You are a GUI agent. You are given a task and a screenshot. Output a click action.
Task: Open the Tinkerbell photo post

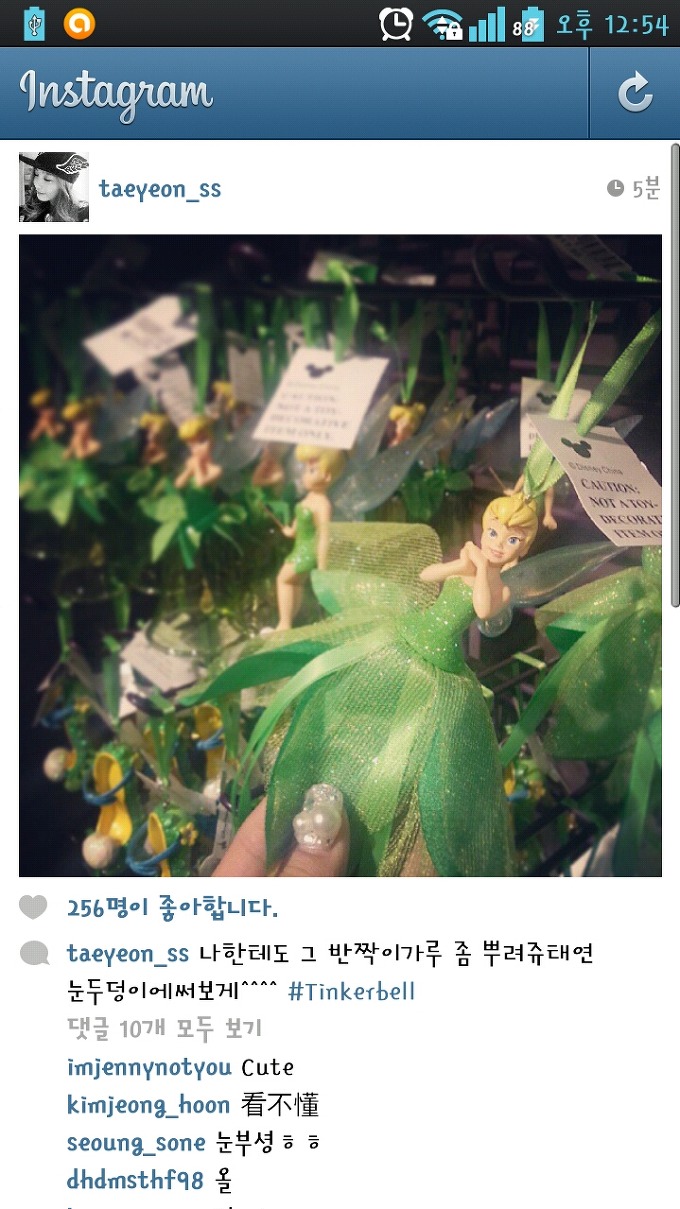click(340, 555)
